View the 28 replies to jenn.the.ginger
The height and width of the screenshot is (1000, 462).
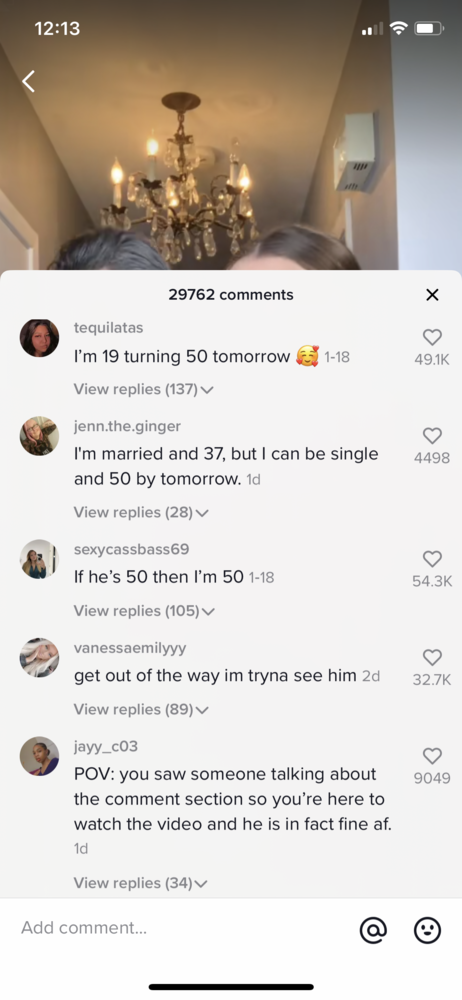[x=141, y=512]
